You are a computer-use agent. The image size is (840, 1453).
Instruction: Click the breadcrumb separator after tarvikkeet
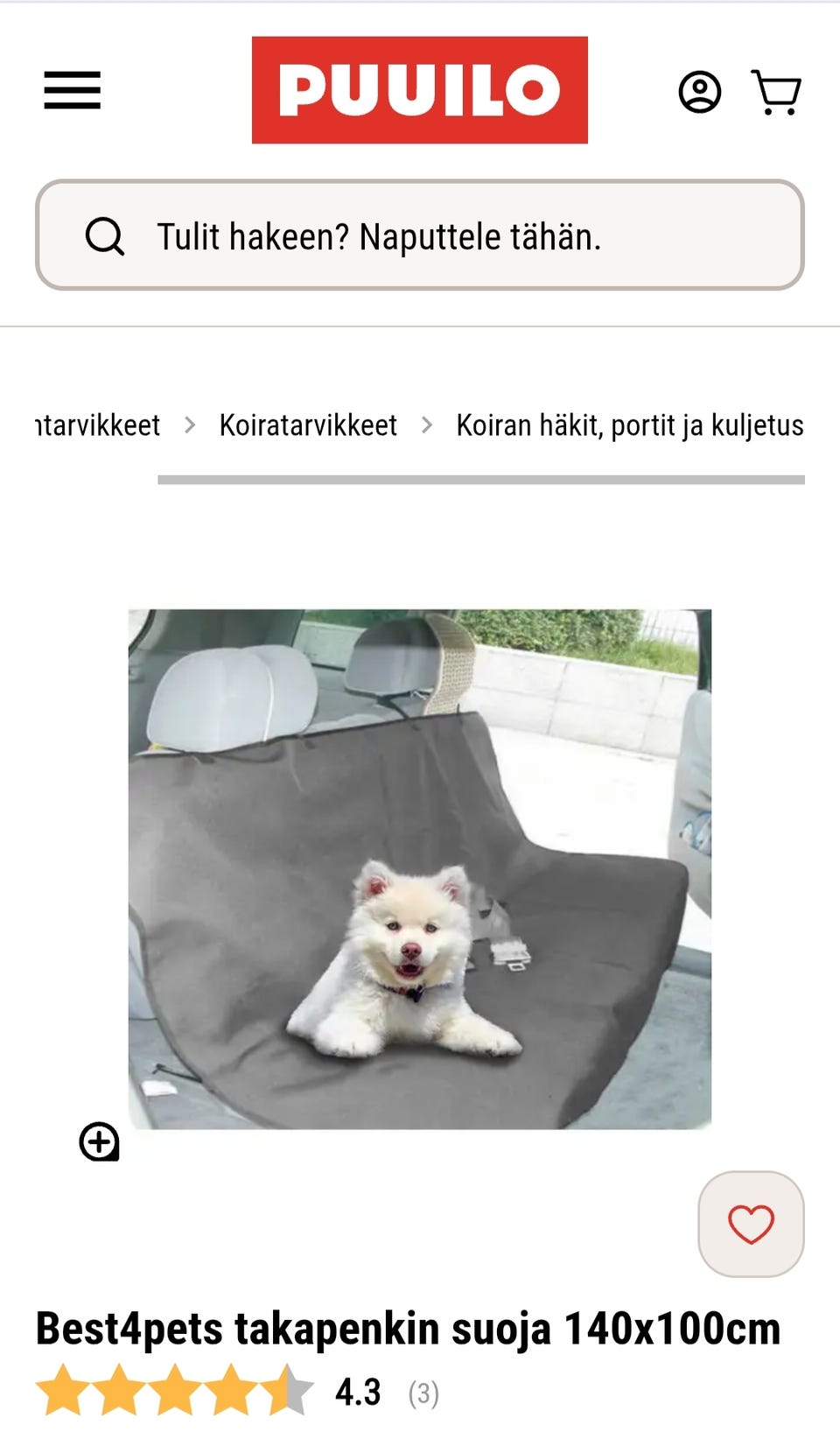point(191,425)
